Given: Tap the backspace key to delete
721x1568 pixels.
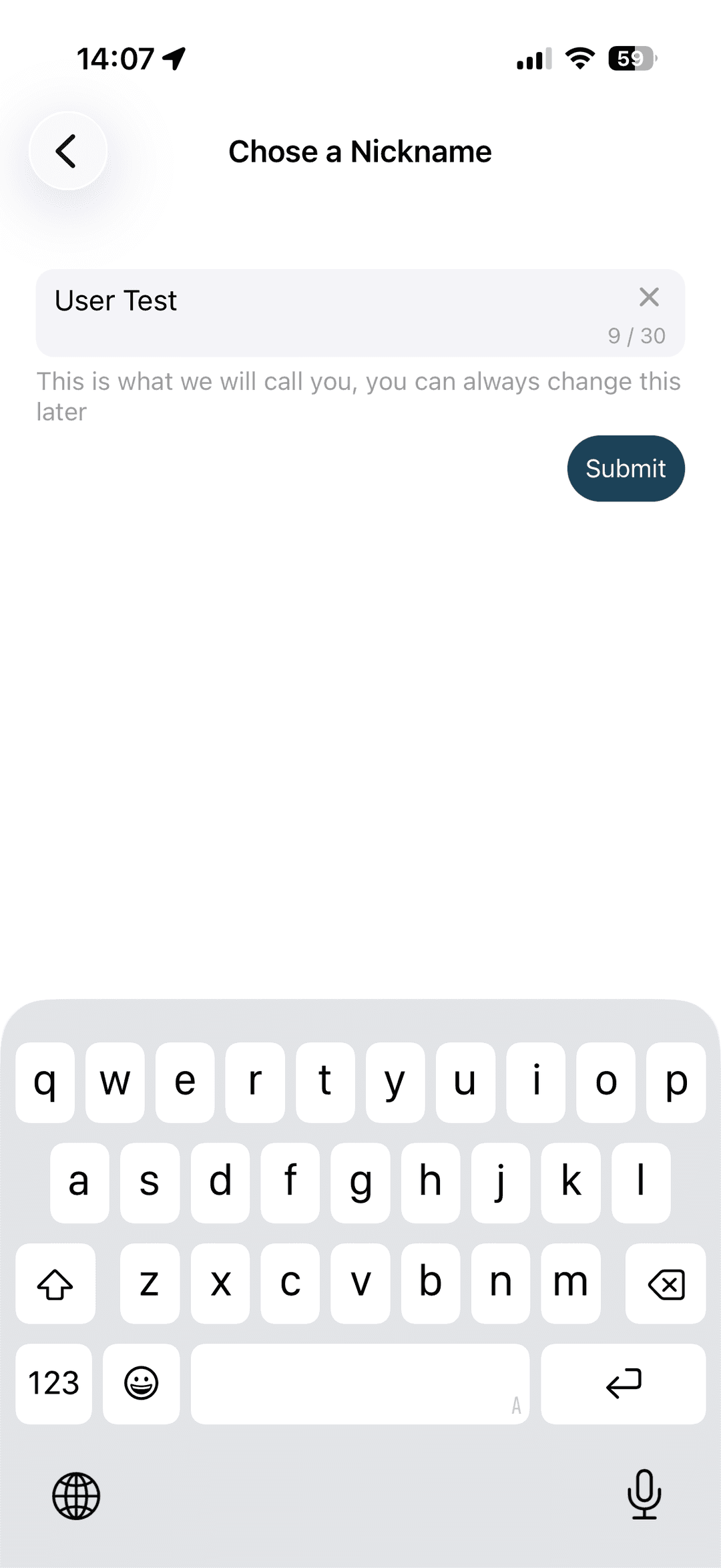Looking at the screenshot, I should click(666, 1283).
